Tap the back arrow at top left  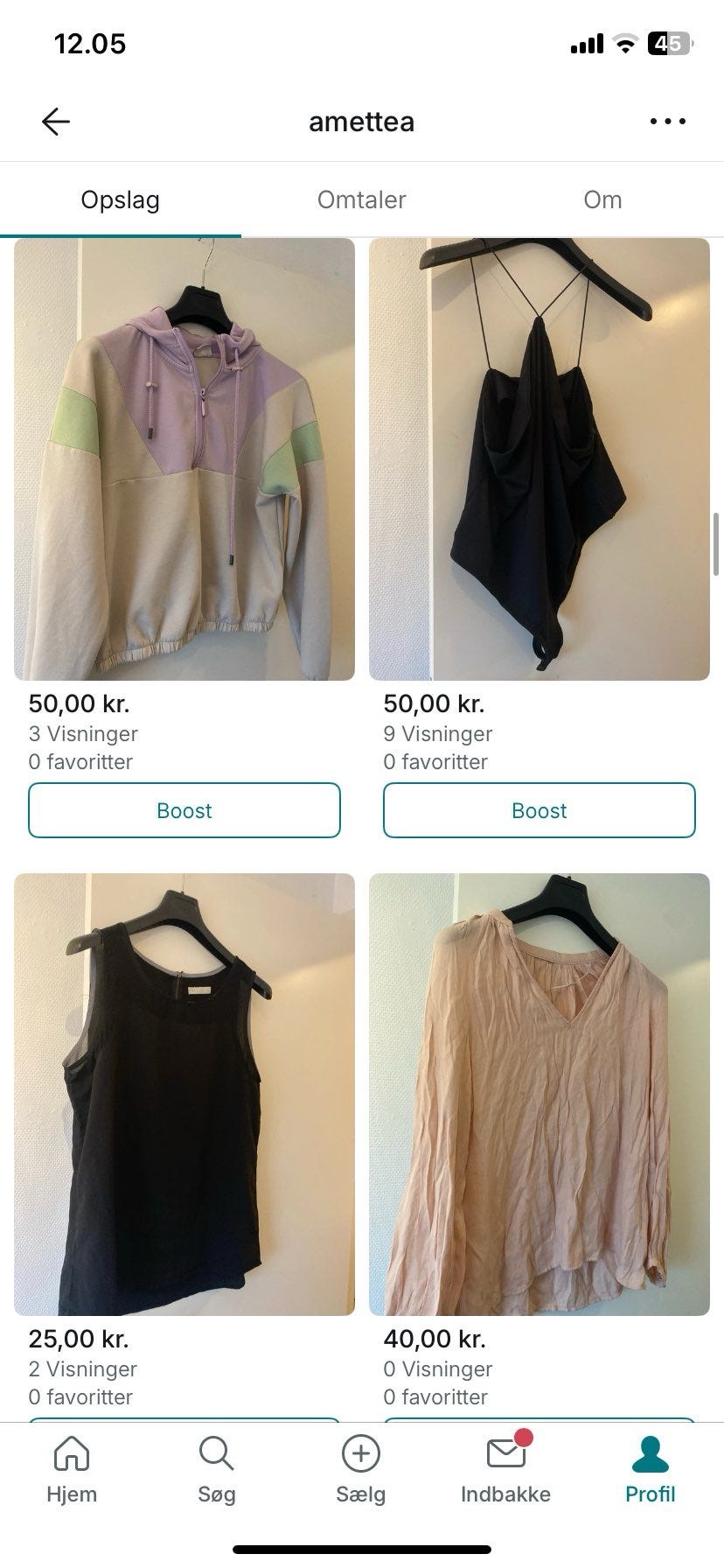(56, 121)
